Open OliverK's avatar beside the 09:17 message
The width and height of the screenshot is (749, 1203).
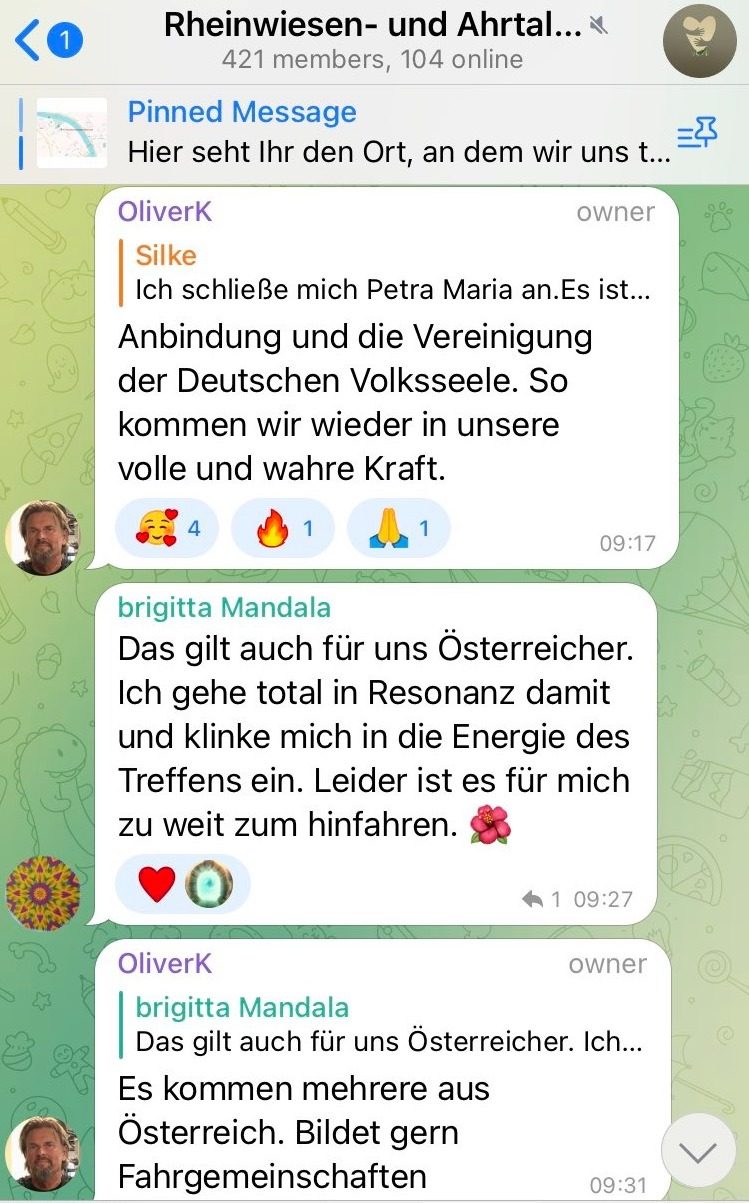42,537
